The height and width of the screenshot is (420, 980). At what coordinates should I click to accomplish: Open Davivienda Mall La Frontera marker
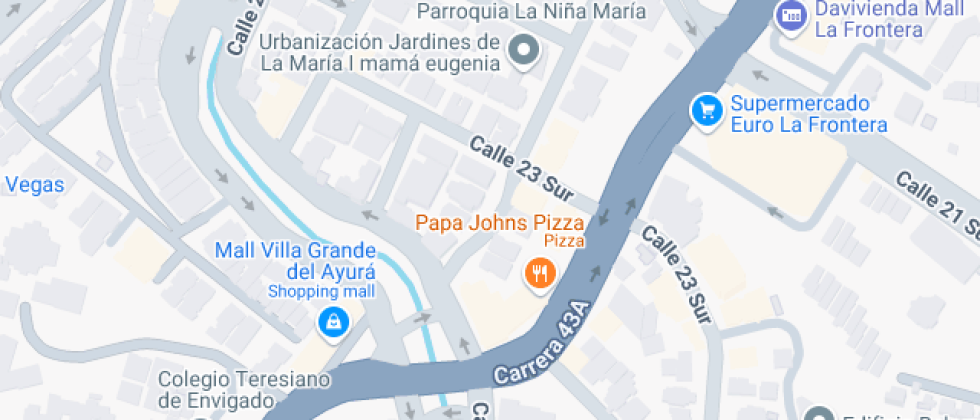[791, 16]
